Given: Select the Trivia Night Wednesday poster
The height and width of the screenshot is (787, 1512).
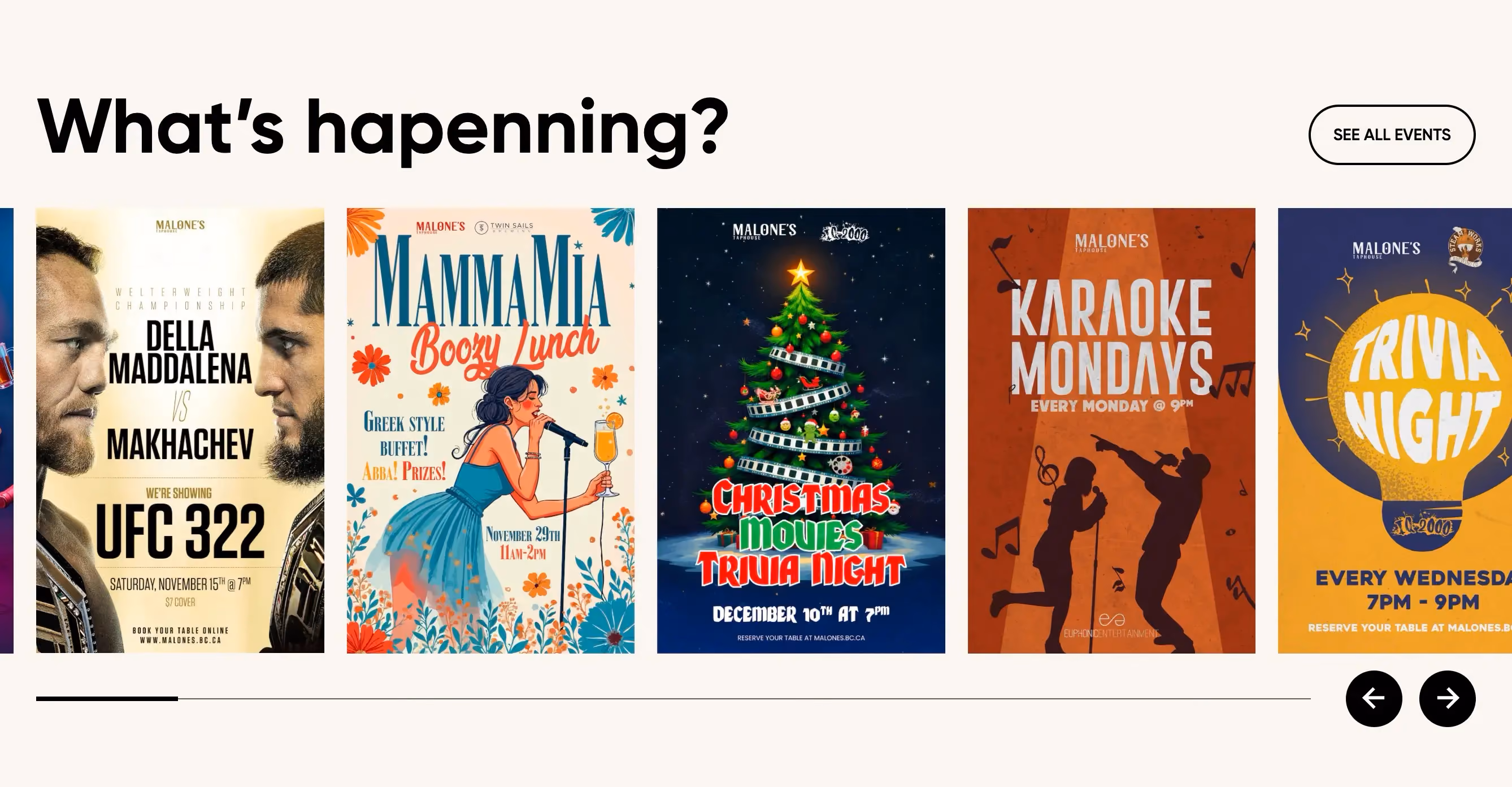Looking at the screenshot, I should (x=1395, y=430).
